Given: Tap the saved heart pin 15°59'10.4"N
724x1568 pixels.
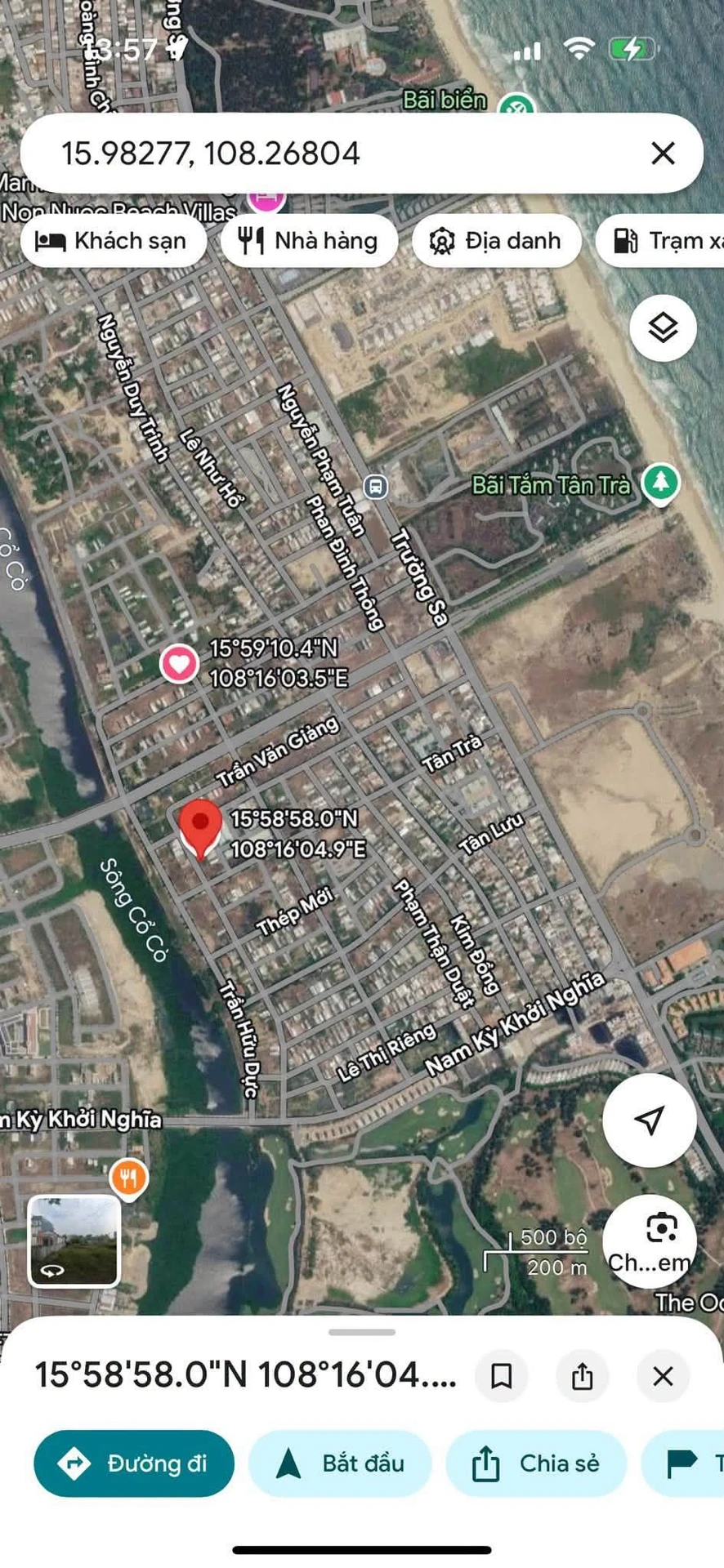Looking at the screenshot, I should pos(179,663).
